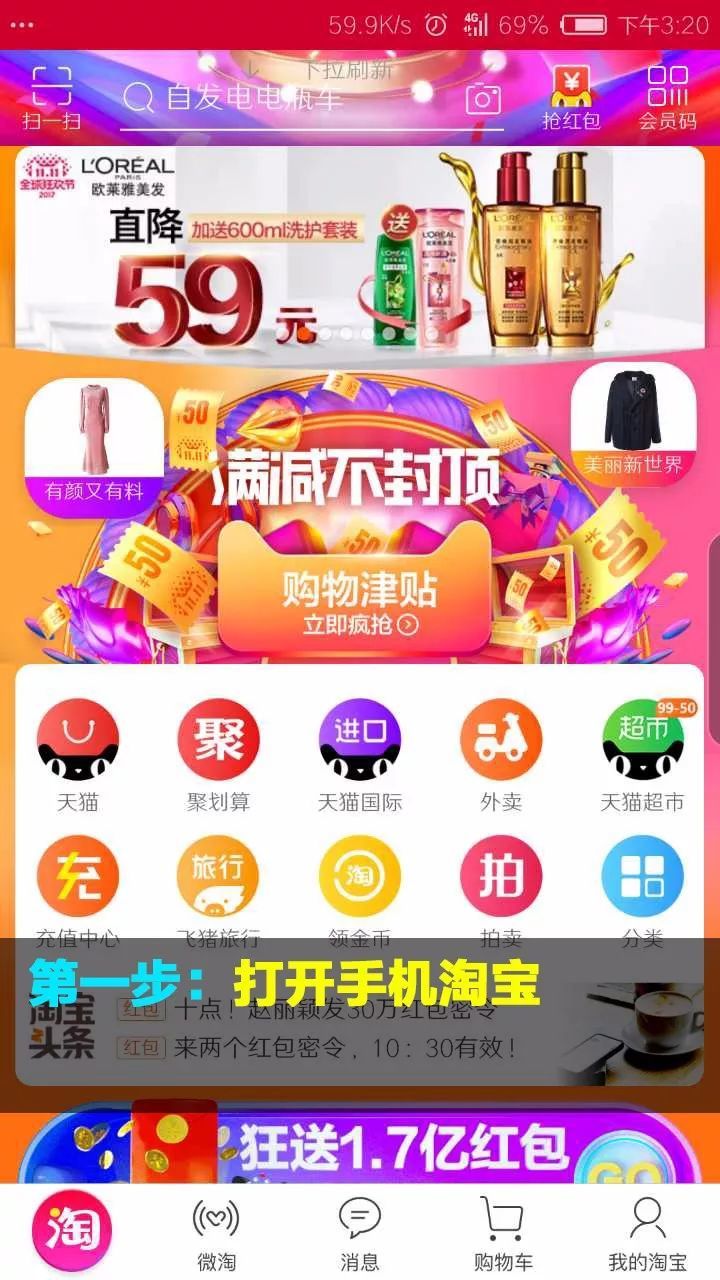Open 天猫超市
This screenshot has width=720, height=1280.
tap(643, 755)
